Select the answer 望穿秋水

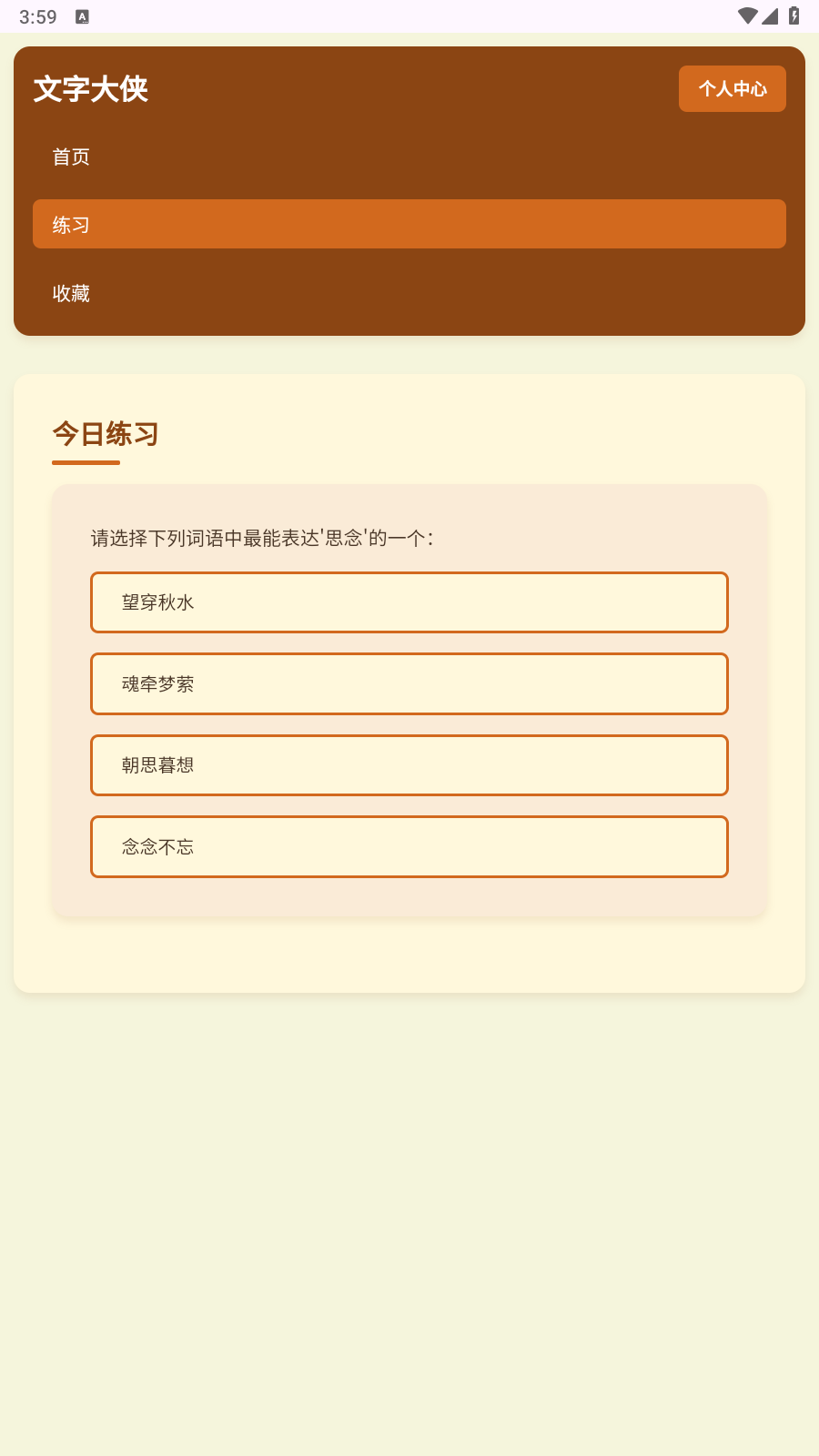tap(409, 602)
